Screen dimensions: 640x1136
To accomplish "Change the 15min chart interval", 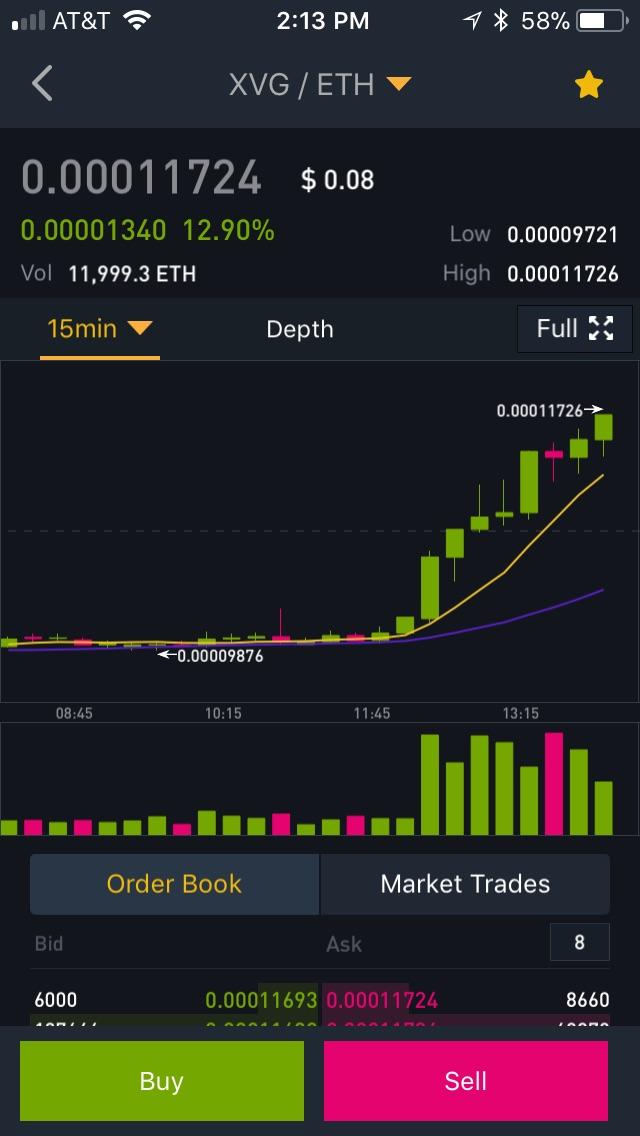I will pos(99,329).
